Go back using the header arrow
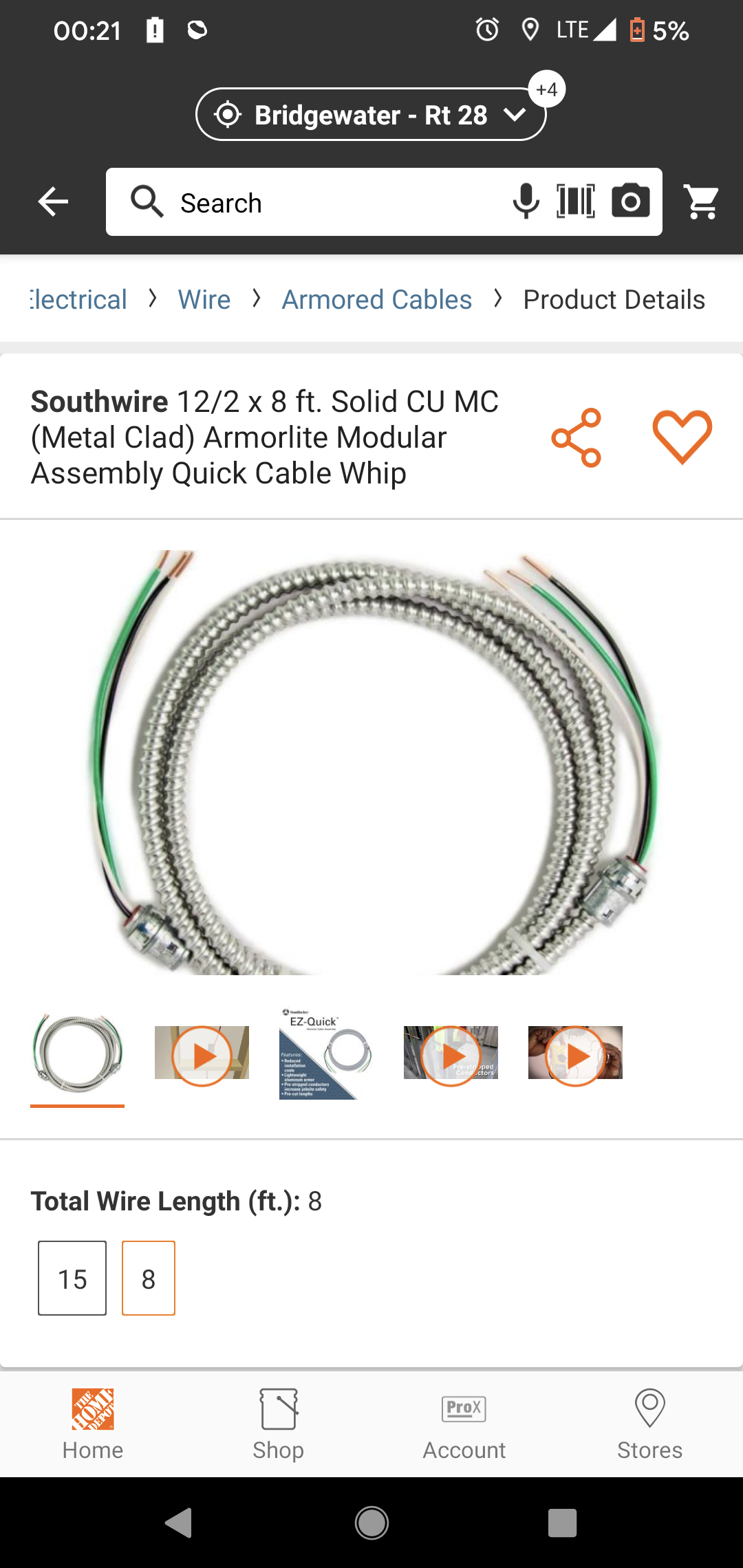This screenshot has height=1568, width=743. (x=53, y=202)
